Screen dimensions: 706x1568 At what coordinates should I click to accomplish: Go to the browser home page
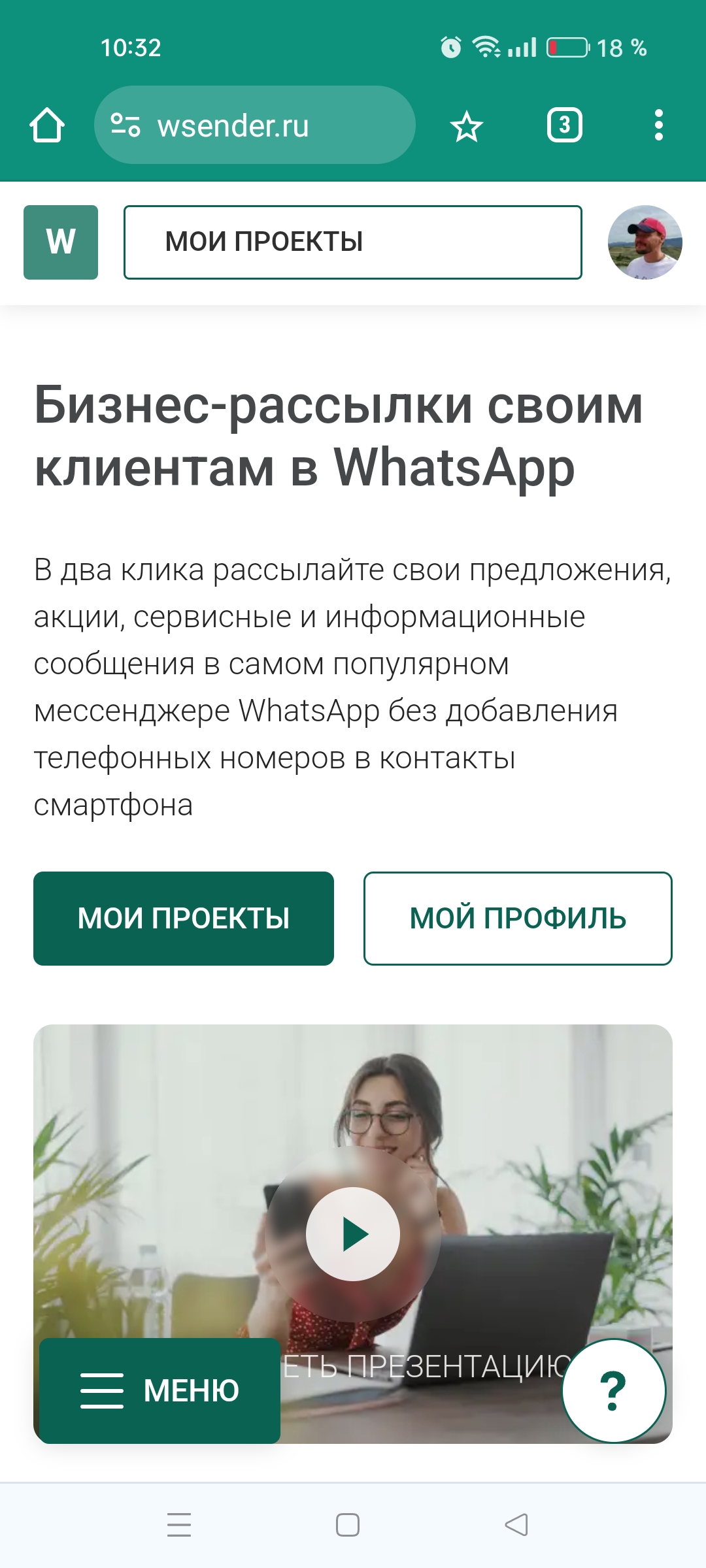(x=47, y=125)
